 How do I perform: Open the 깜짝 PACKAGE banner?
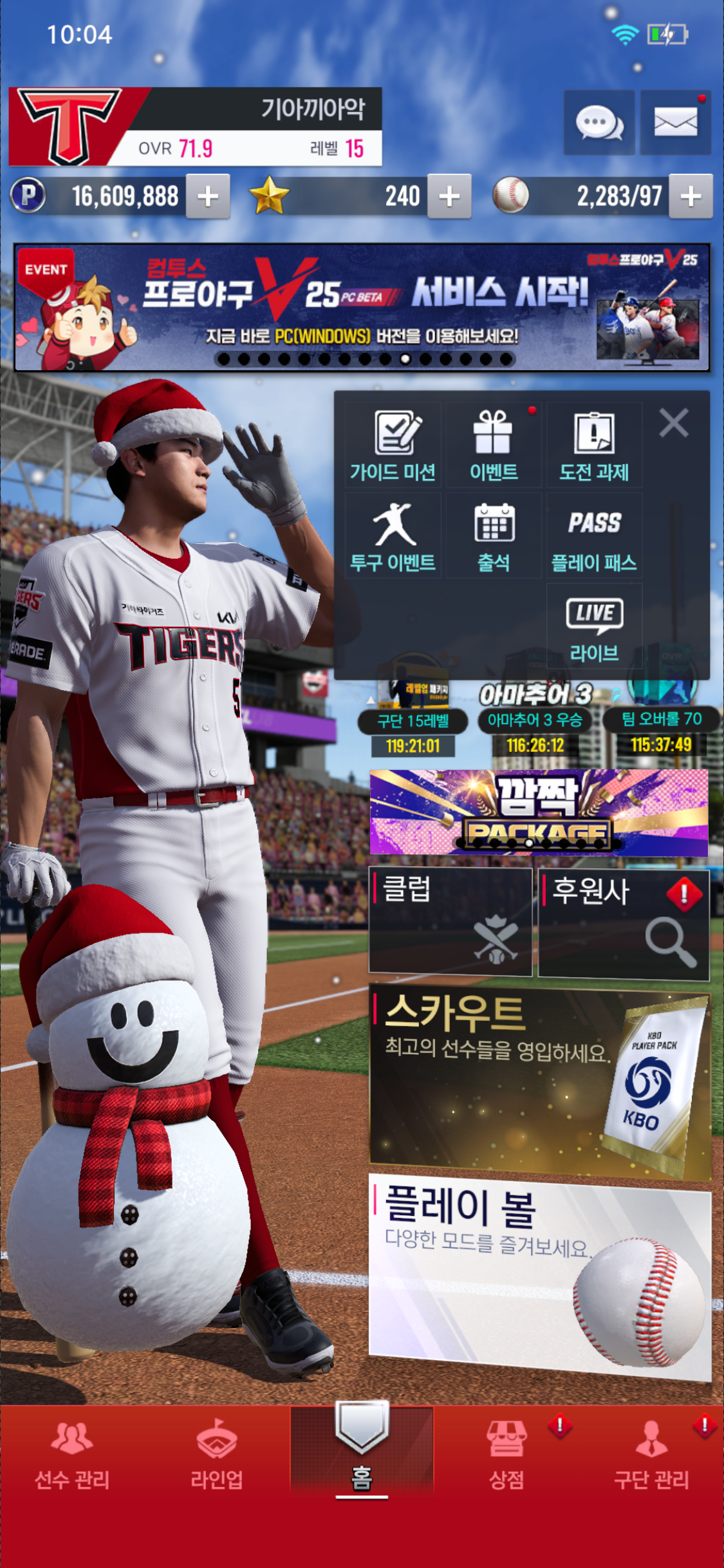(x=539, y=812)
